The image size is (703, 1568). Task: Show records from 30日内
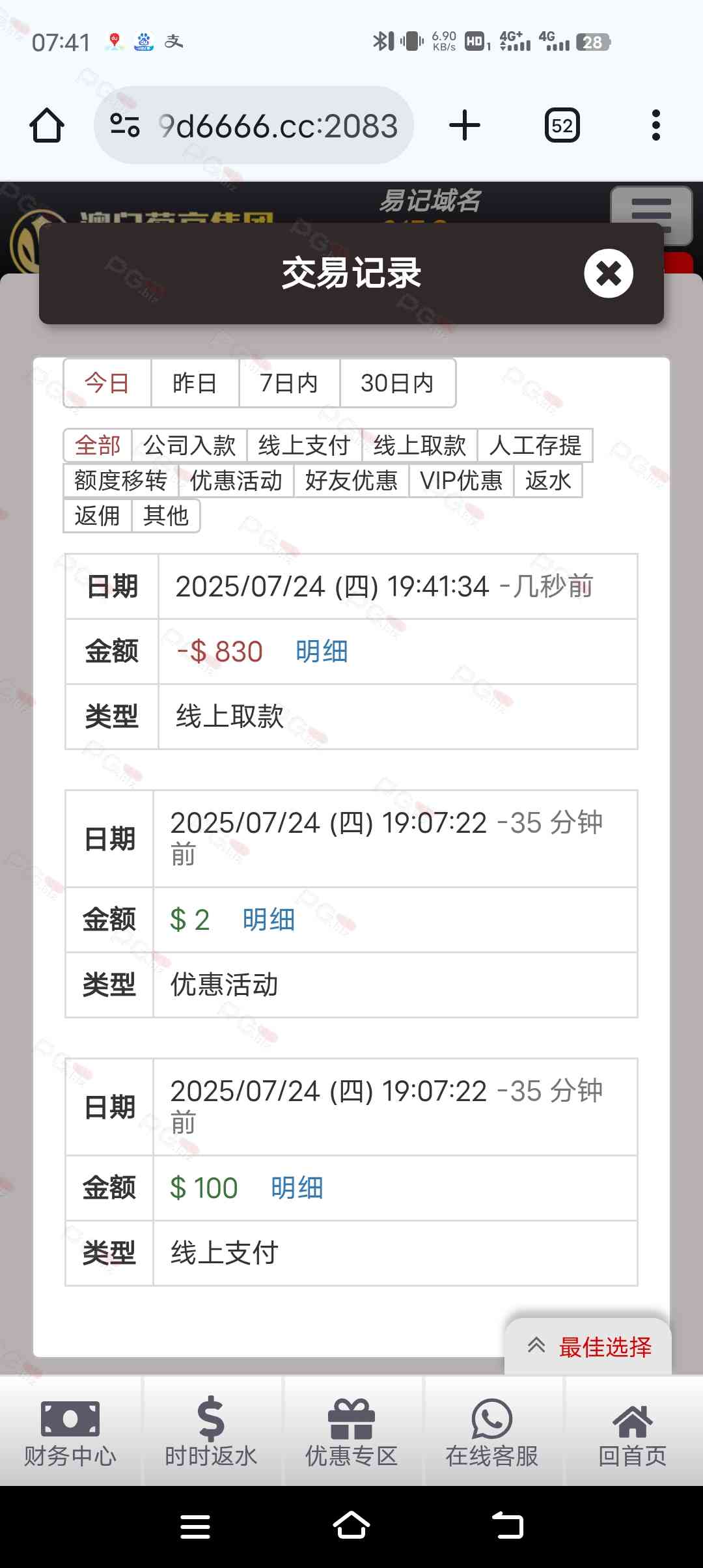point(397,383)
